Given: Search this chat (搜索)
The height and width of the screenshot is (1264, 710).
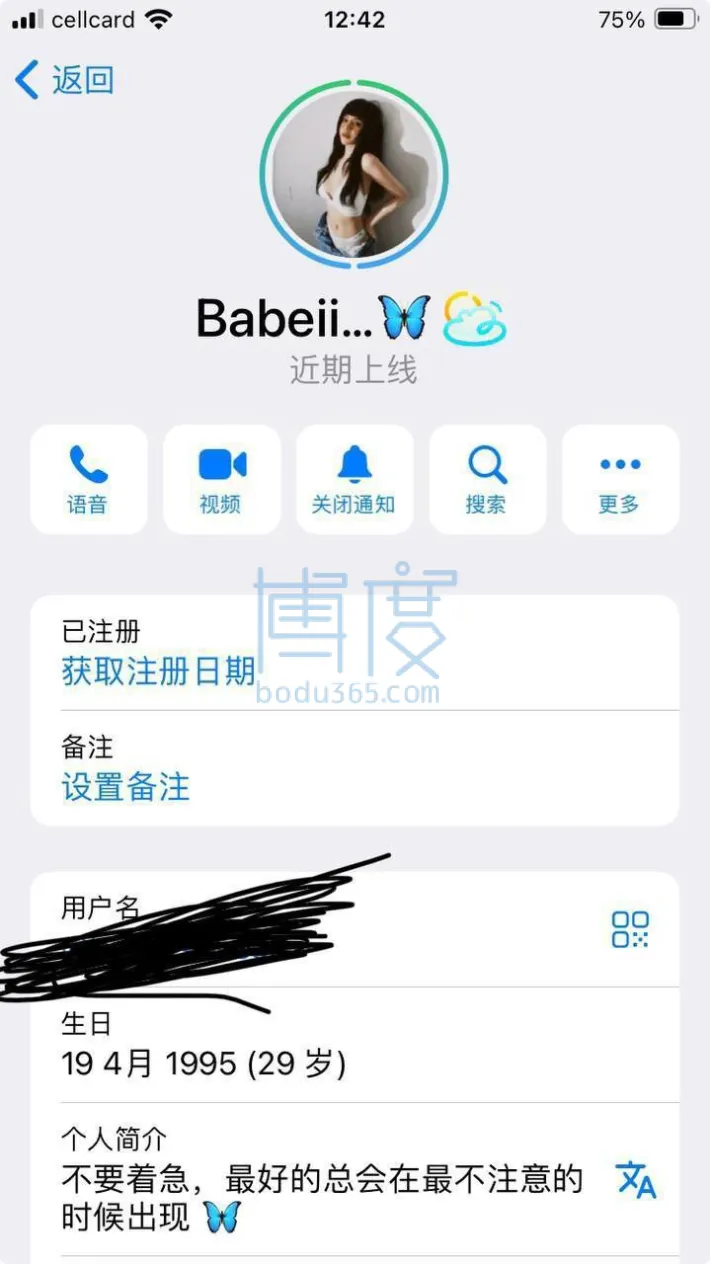Looking at the screenshot, I should [x=487, y=480].
